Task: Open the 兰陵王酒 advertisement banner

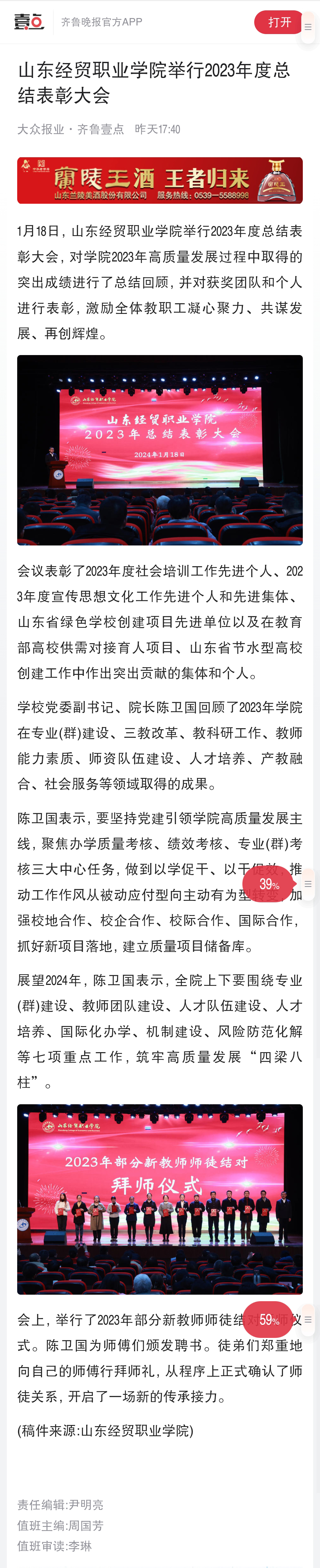Action: pyautogui.click(x=160, y=181)
